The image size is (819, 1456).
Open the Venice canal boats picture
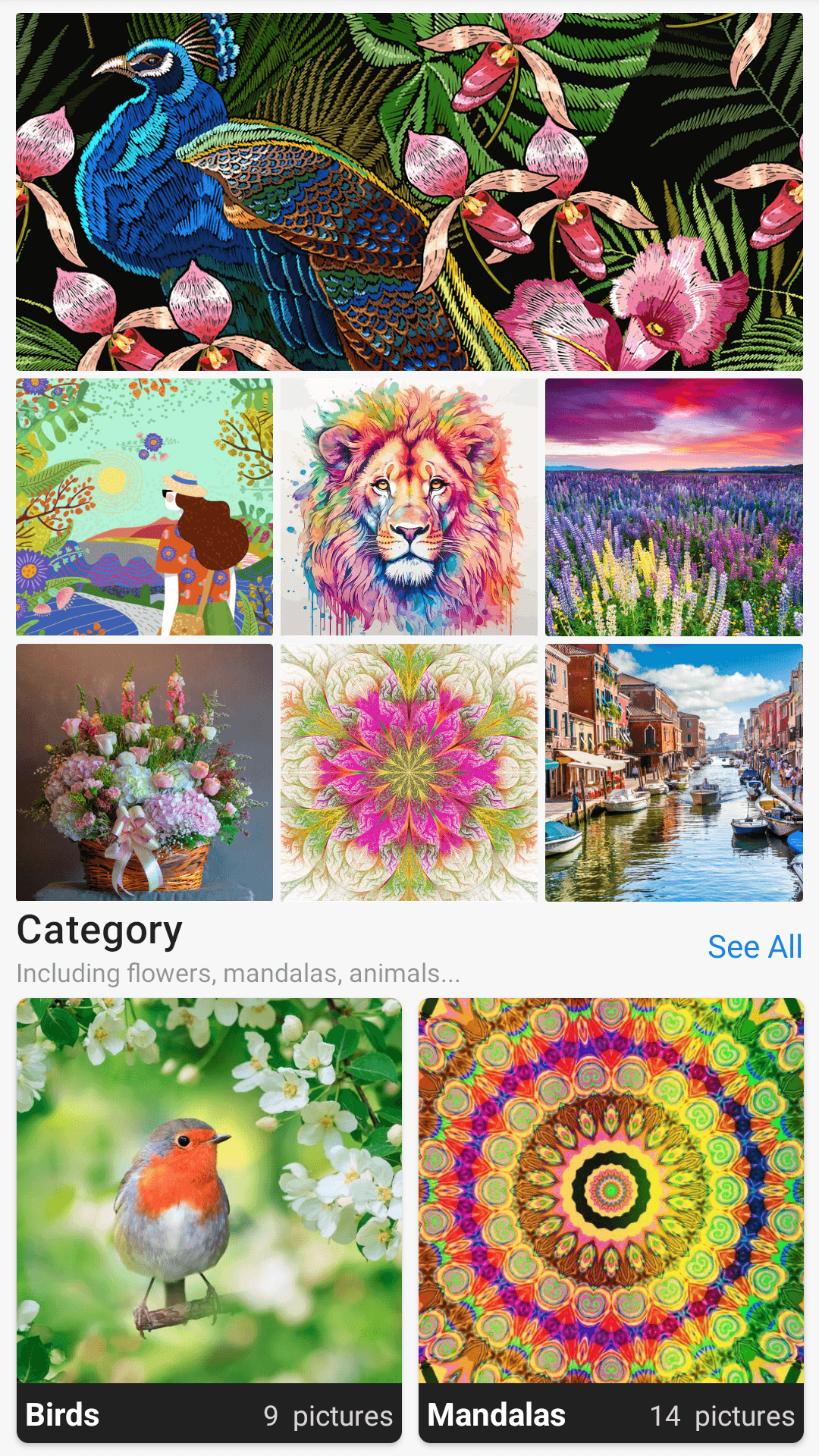[673, 772]
